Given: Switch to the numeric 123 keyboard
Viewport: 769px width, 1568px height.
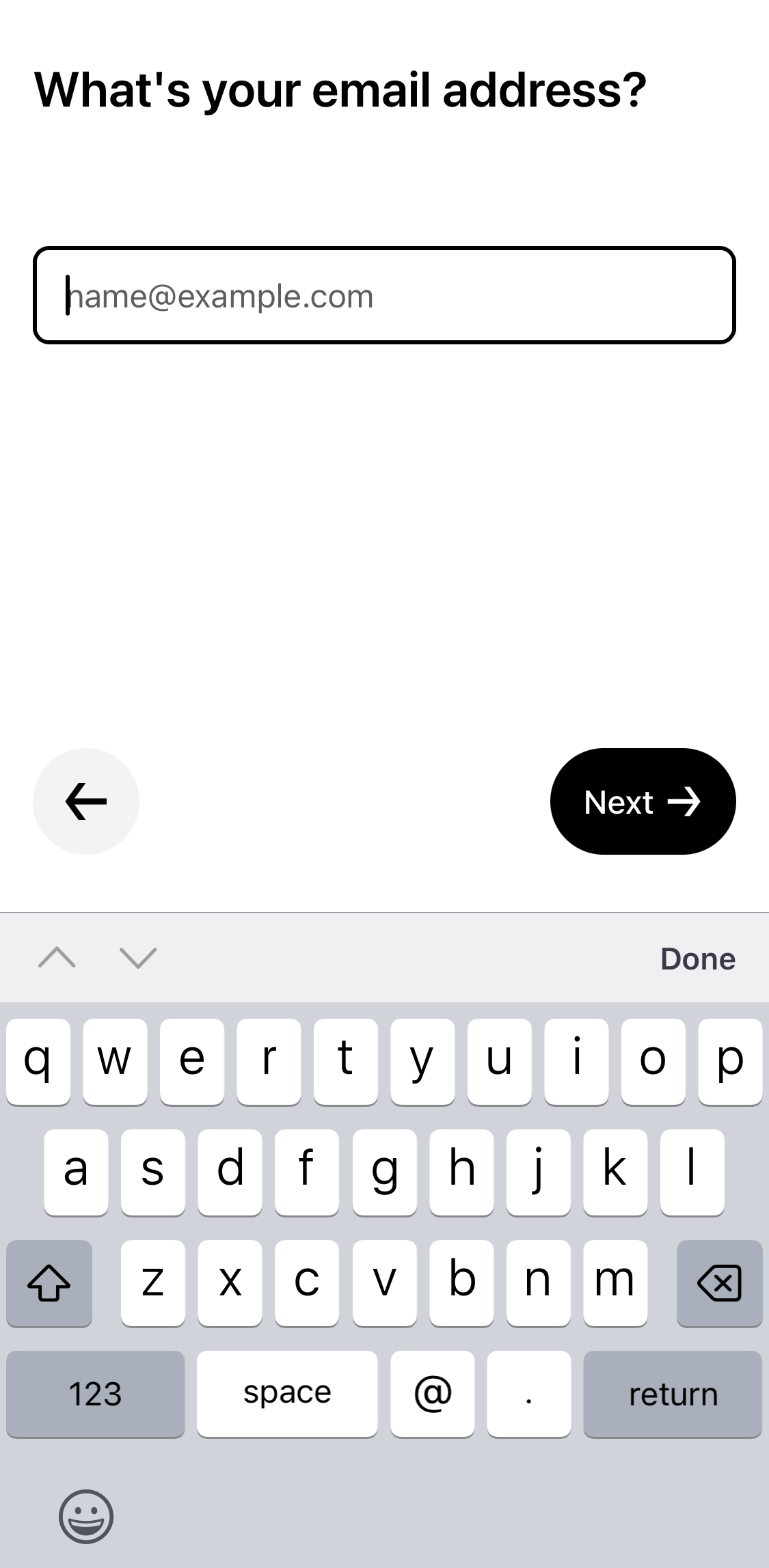Looking at the screenshot, I should [x=96, y=1394].
